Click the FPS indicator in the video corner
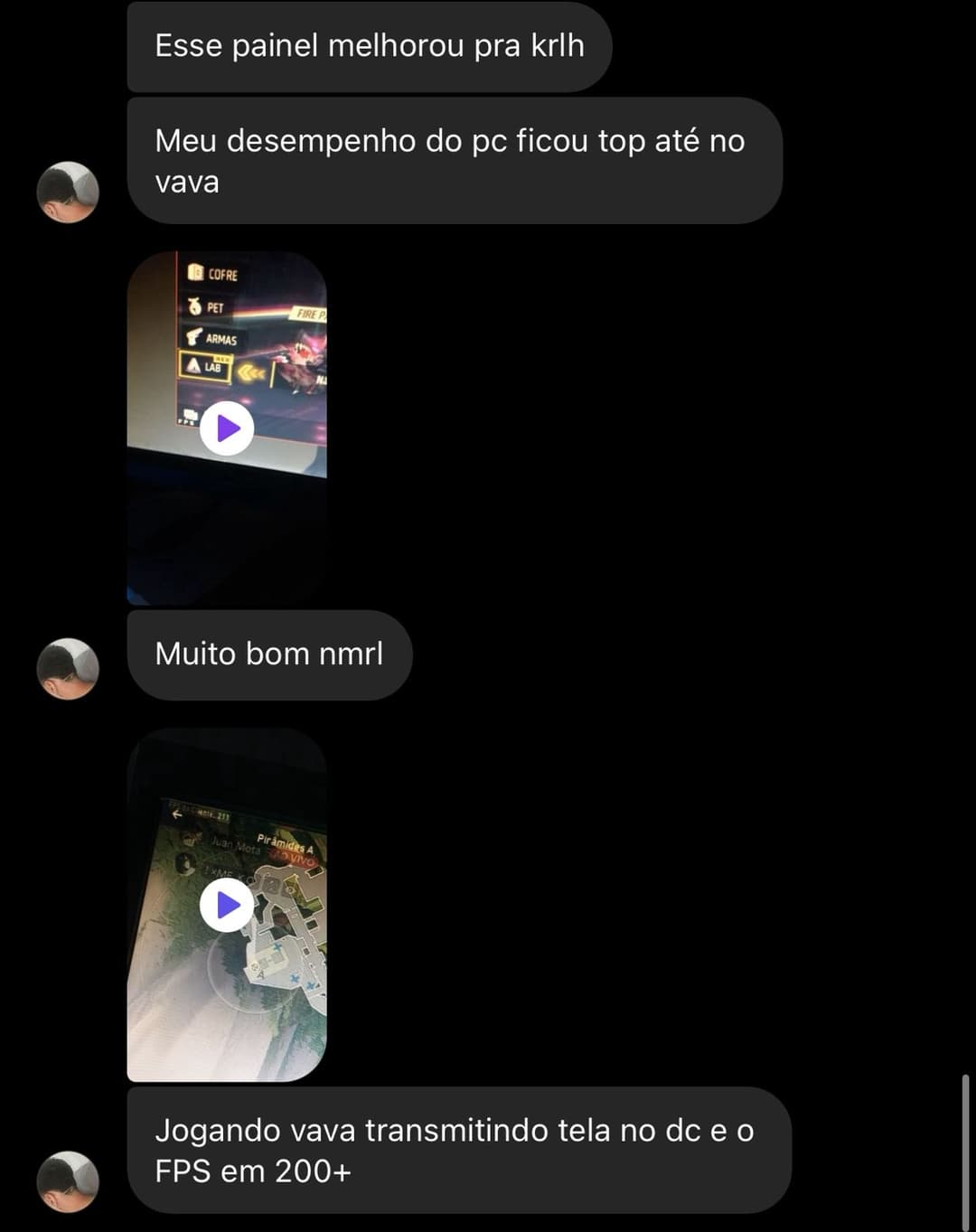 187,419
